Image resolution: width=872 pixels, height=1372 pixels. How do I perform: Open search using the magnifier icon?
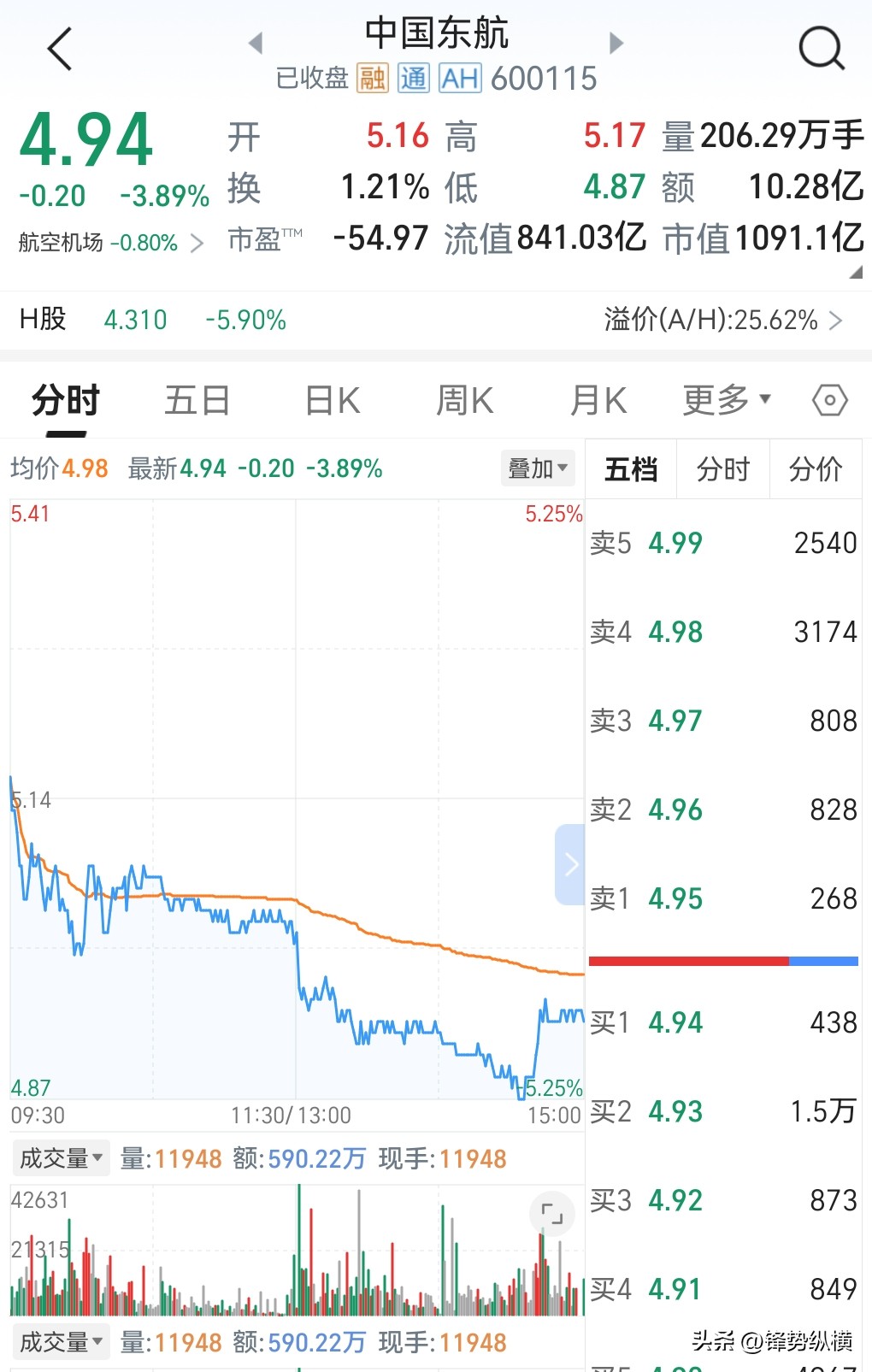tap(821, 49)
